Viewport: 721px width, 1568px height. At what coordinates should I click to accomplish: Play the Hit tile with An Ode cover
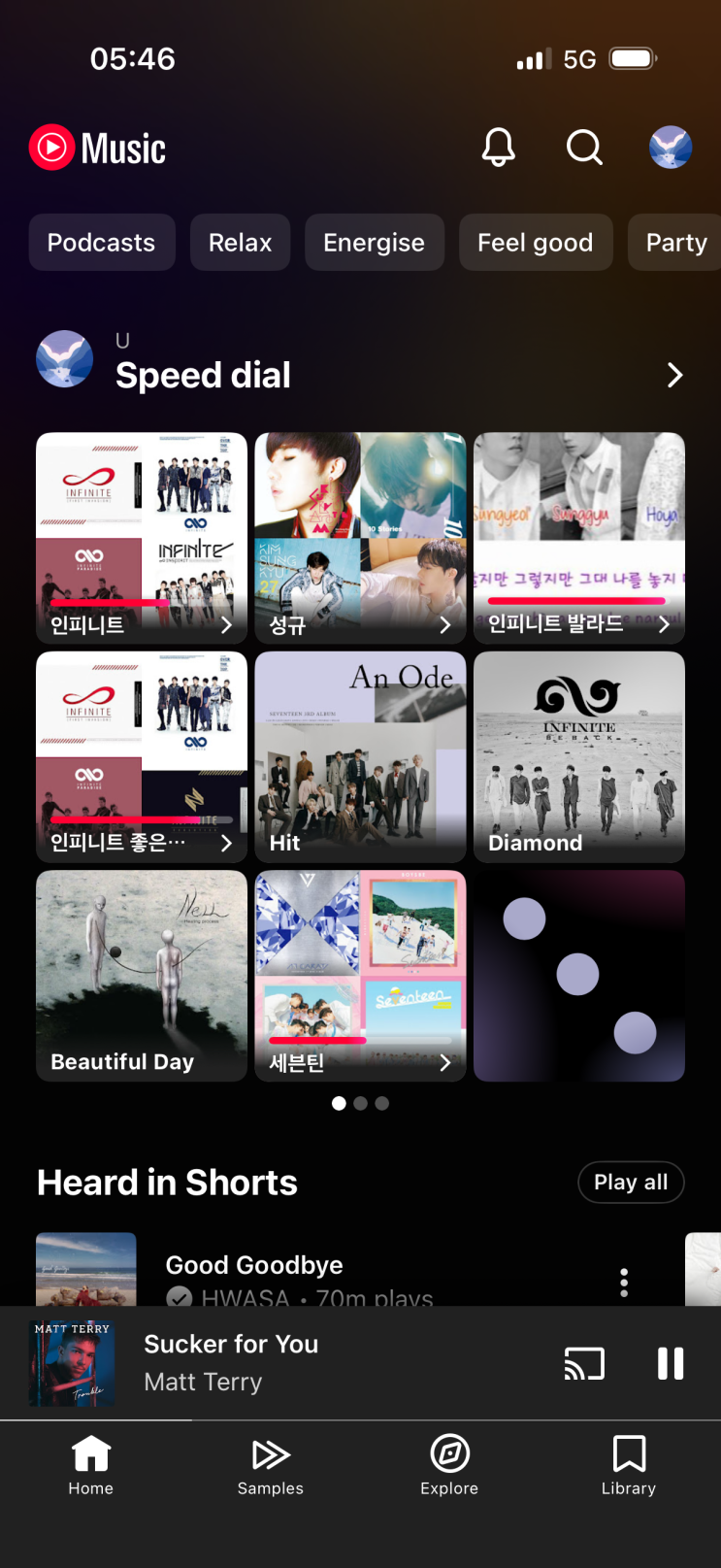[x=360, y=757]
